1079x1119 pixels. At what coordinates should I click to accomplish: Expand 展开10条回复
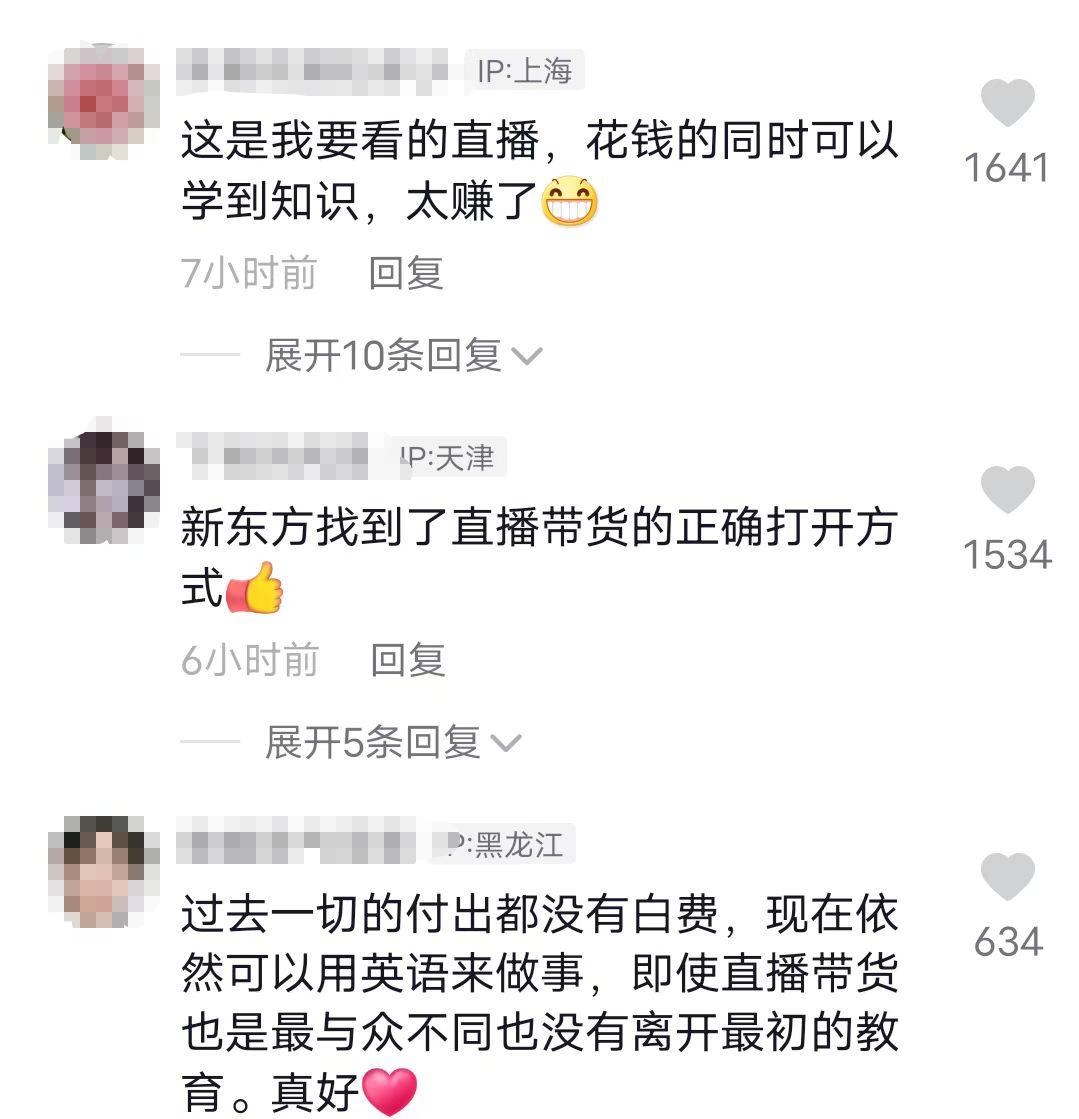(x=402, y=355)
